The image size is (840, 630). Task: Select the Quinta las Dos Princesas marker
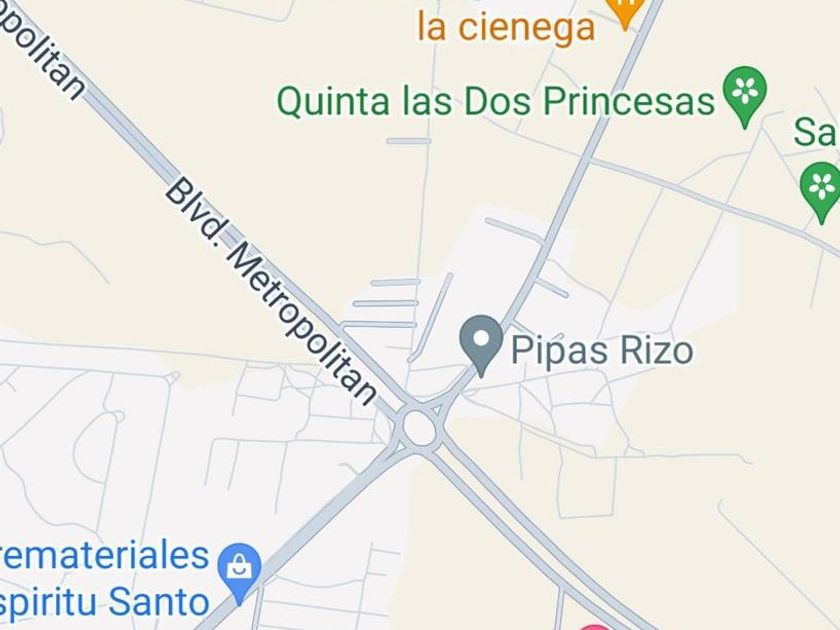tap(745, 93)
